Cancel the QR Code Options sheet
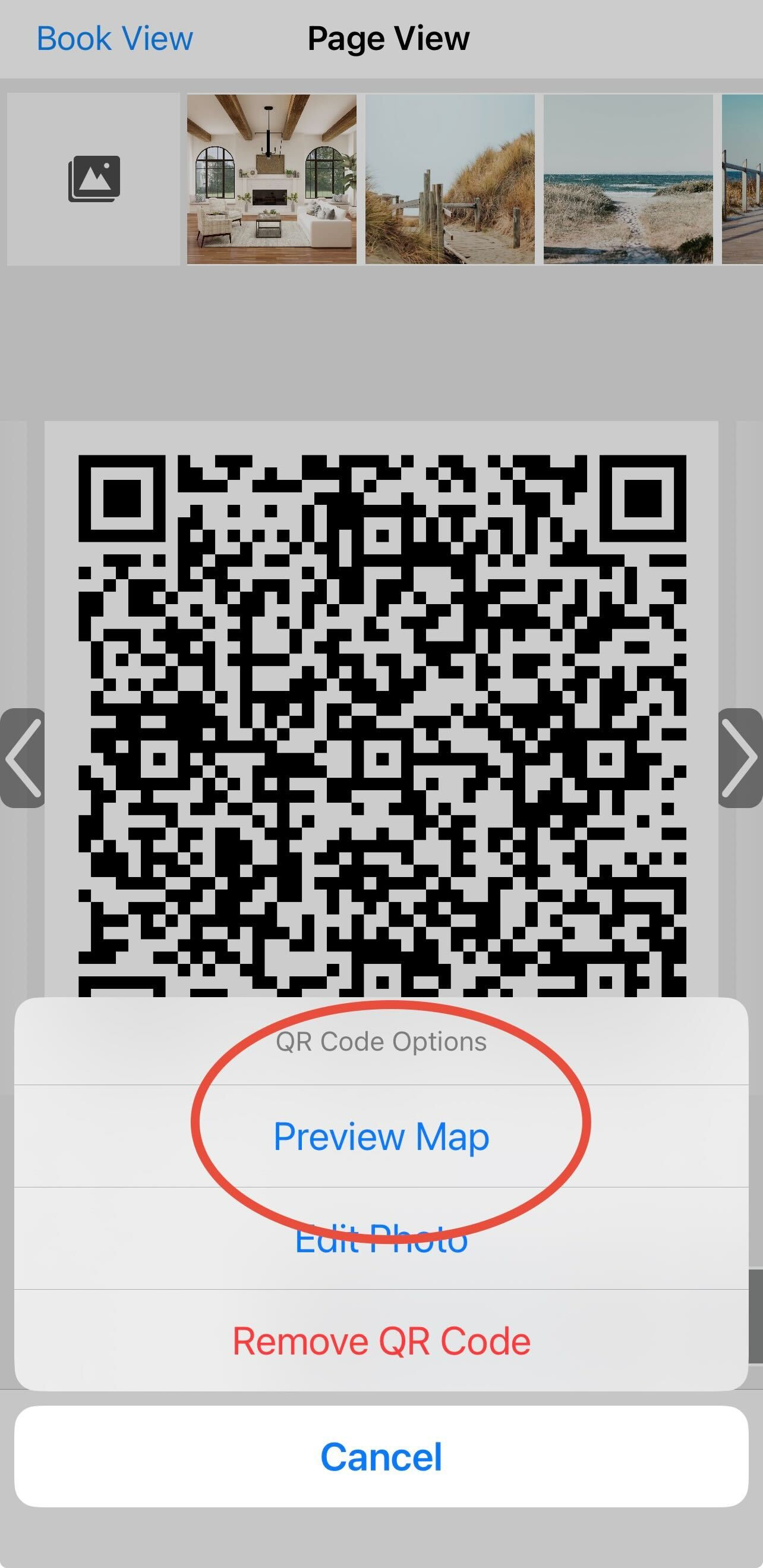This screenshot has width=763, height=1568. 381,1457
